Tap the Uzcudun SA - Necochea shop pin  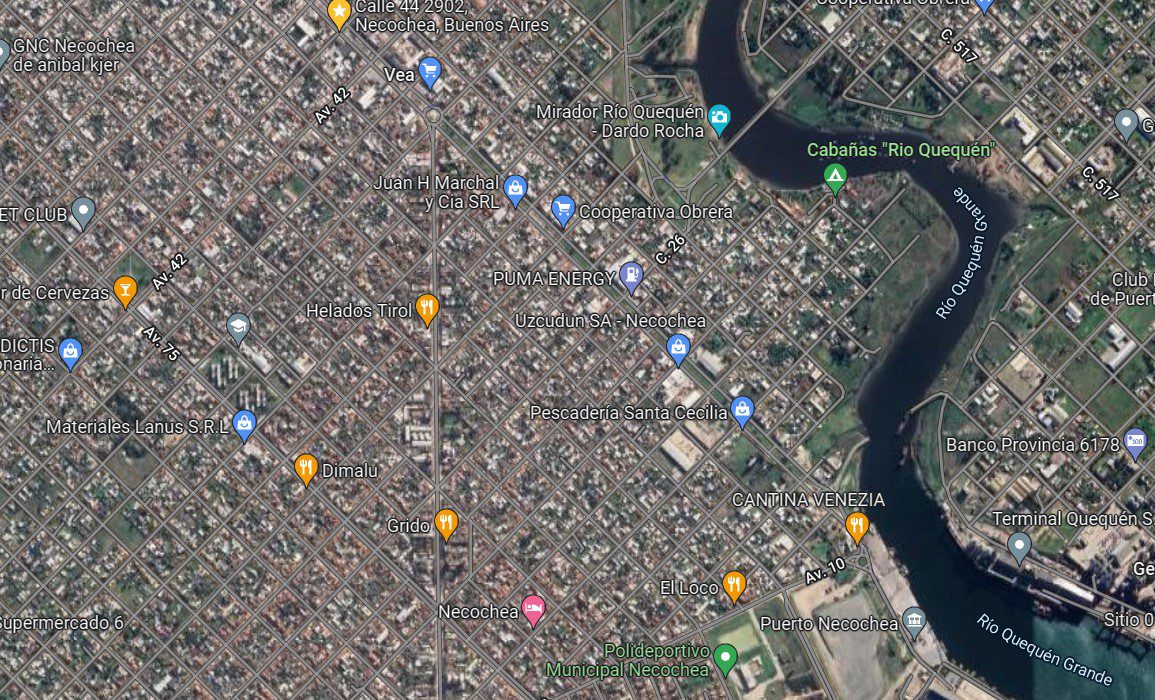point(678,348)
